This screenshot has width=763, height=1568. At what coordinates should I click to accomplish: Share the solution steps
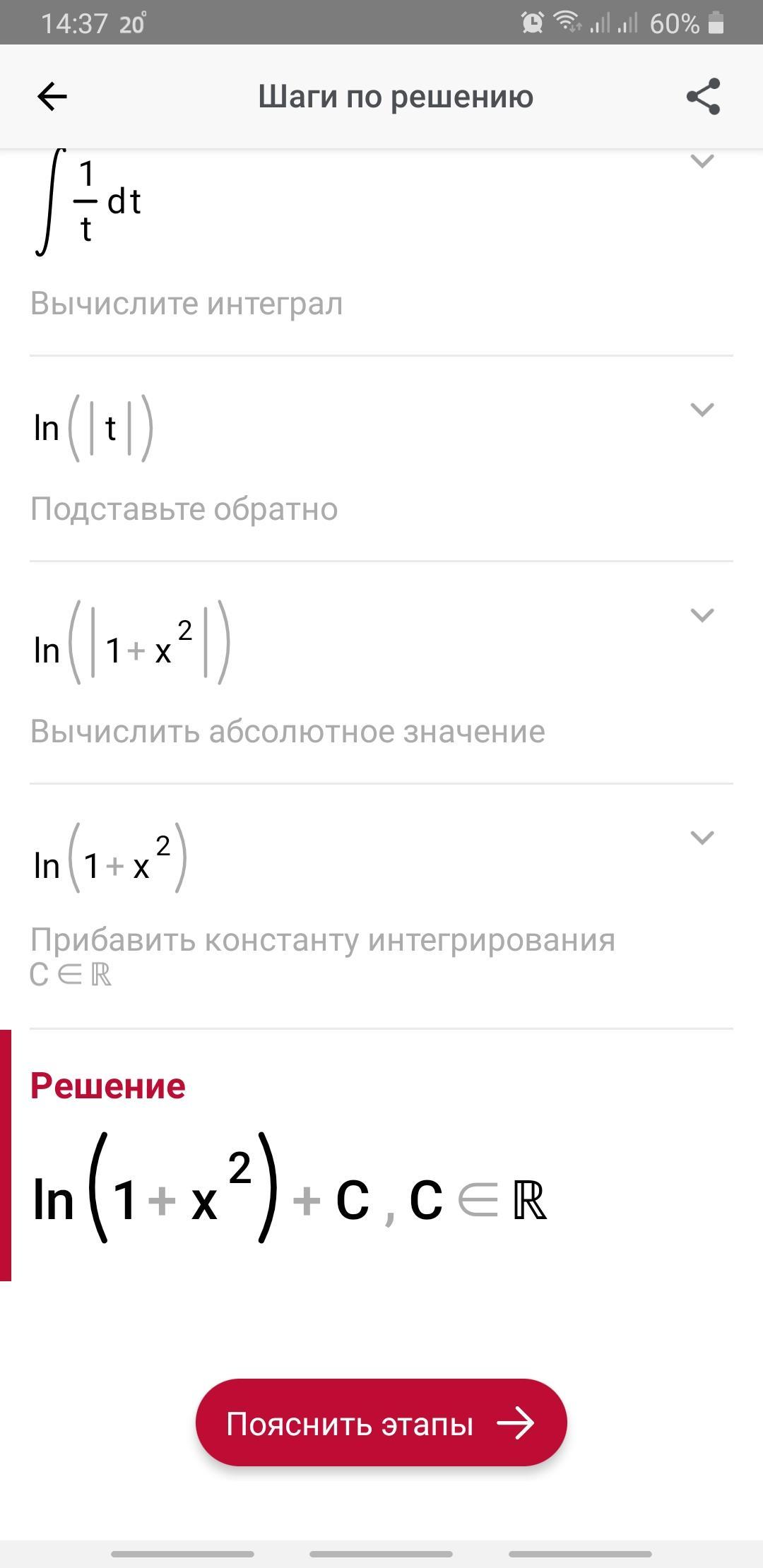(x=703, y=97)
